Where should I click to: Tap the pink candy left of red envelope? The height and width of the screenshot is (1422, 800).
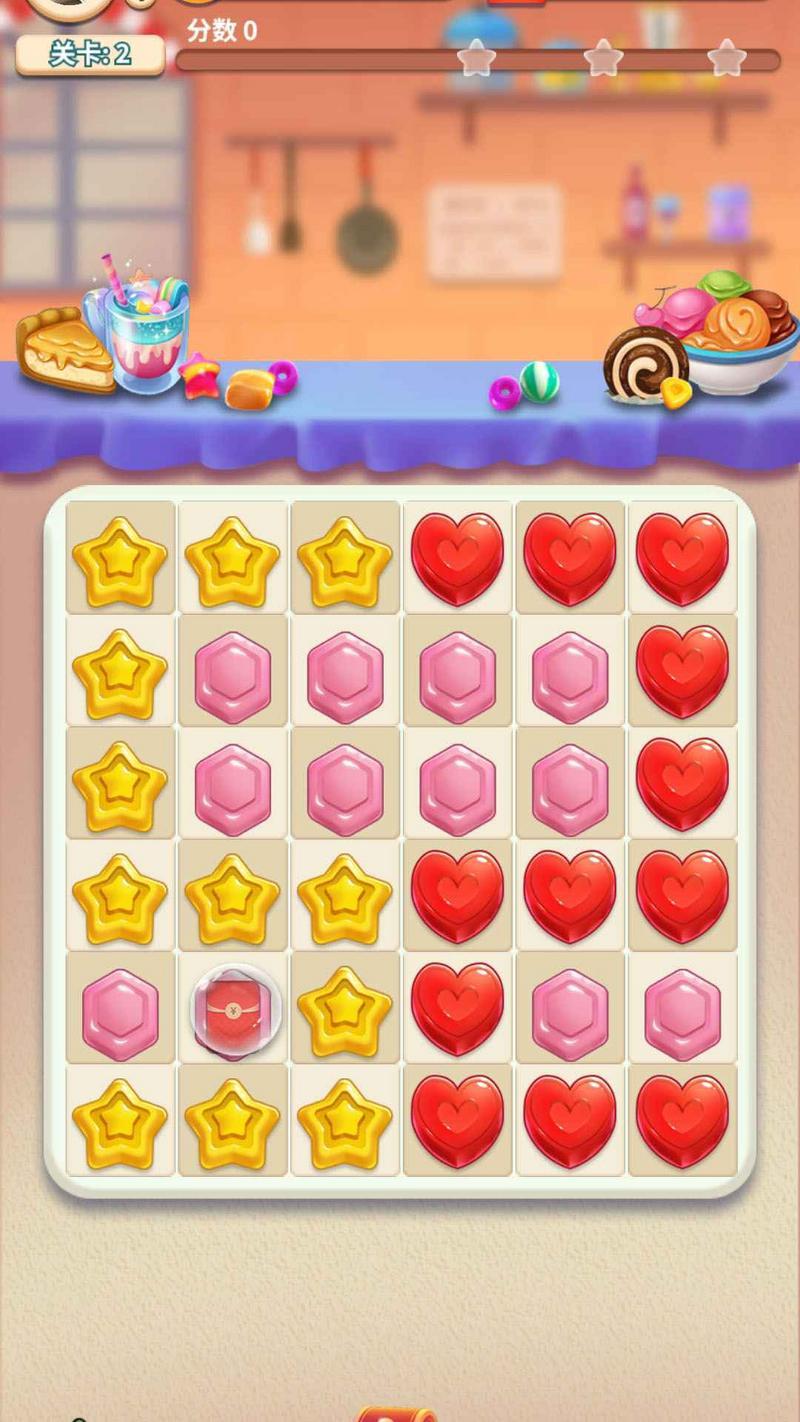[x=120, y=1014]
